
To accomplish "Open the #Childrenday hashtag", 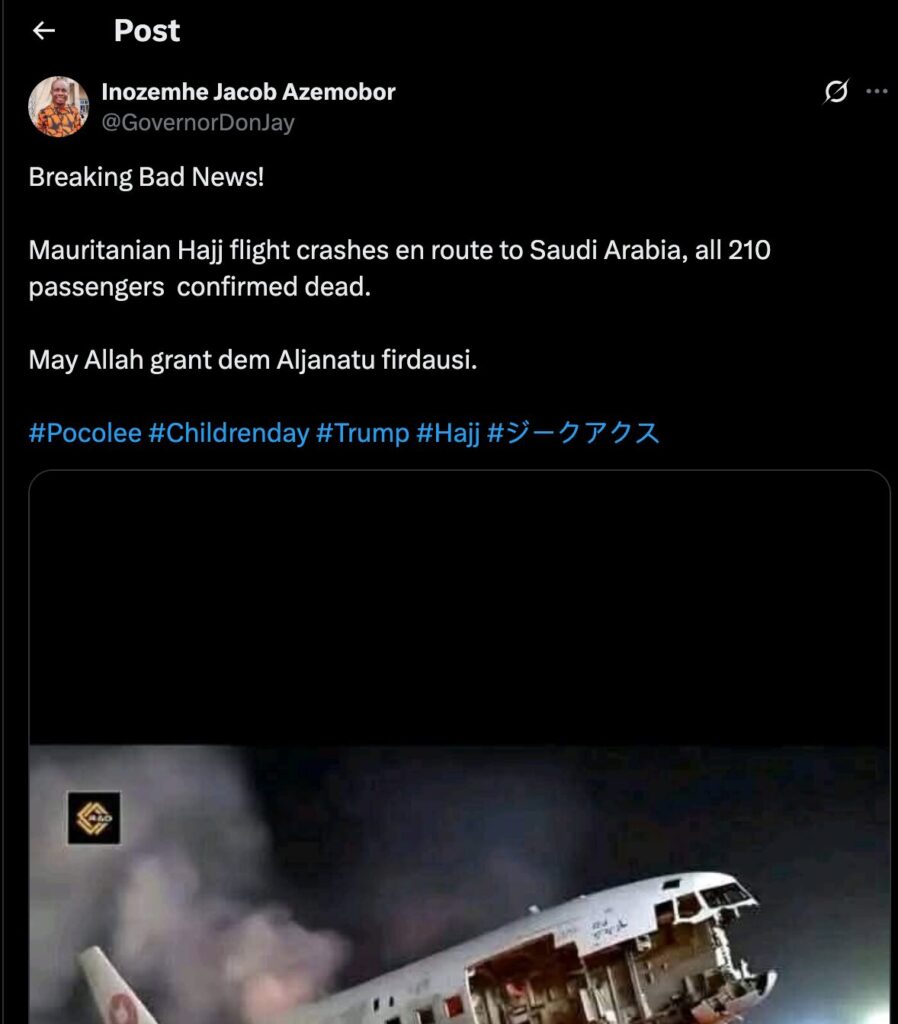I will (228, 434).
